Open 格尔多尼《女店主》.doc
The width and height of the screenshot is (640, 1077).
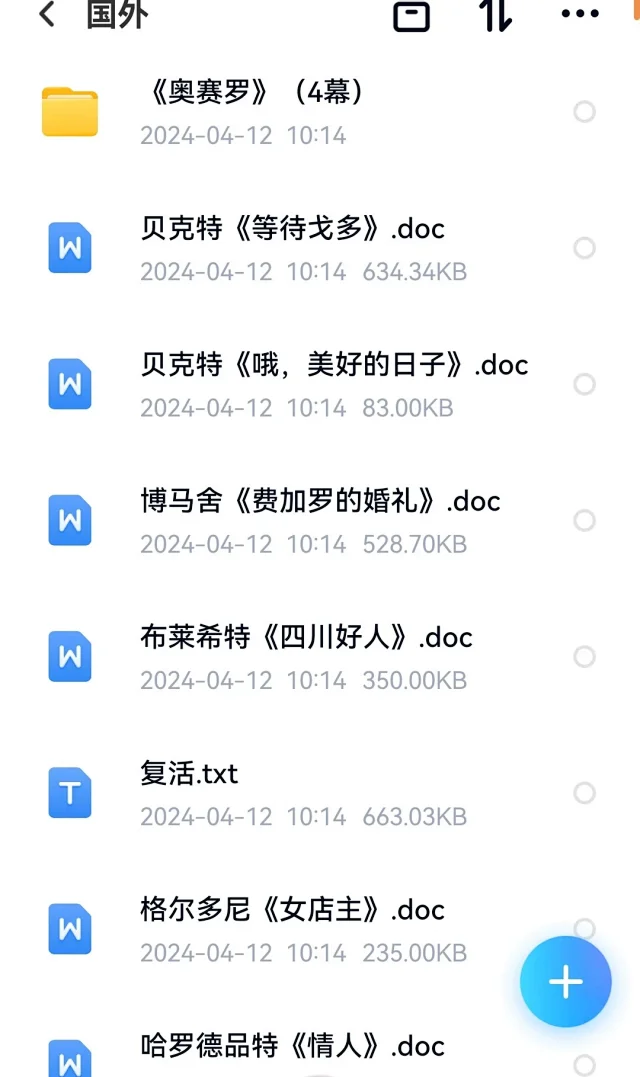(x=320, y=929)
